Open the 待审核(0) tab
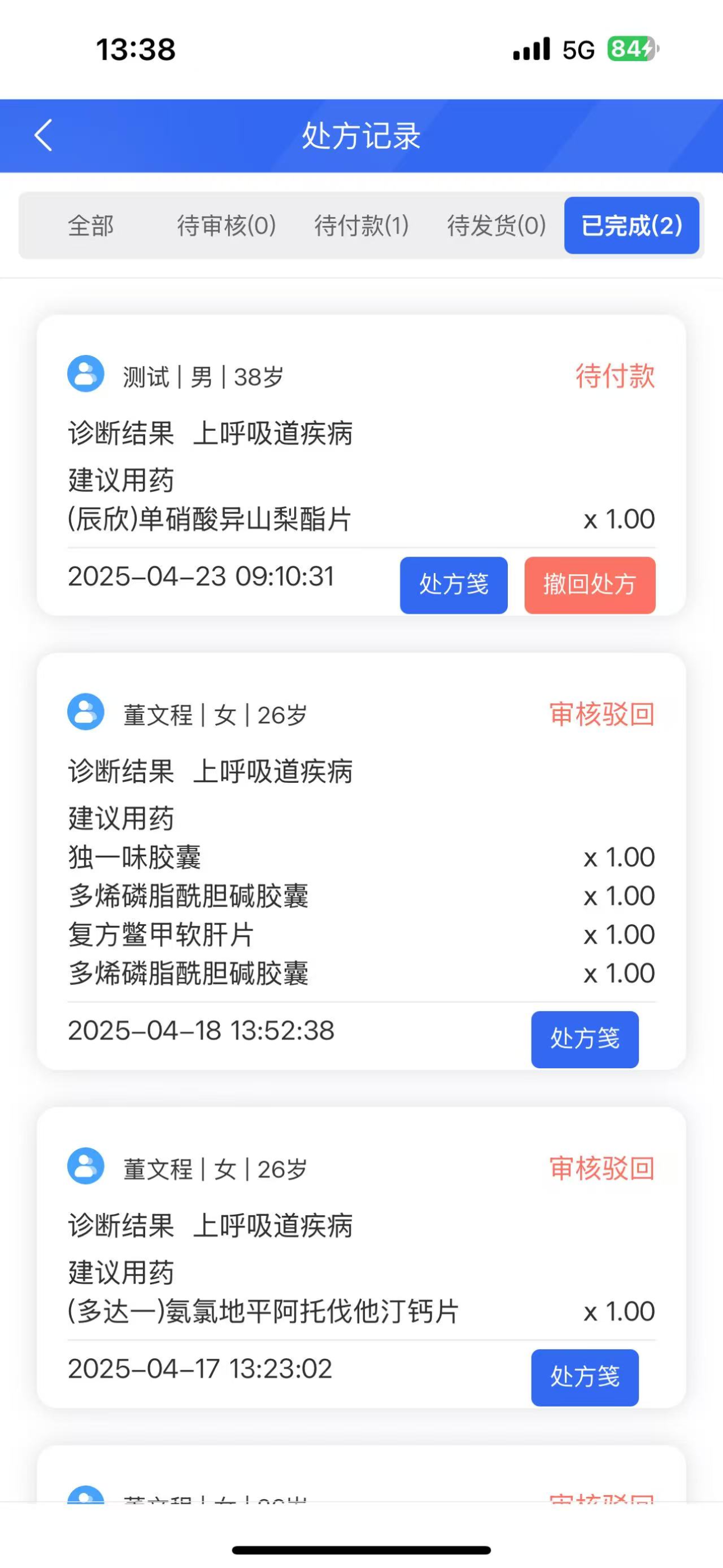Image resolution: width=723 pixels, height=1568 pixels. [226, 226]
